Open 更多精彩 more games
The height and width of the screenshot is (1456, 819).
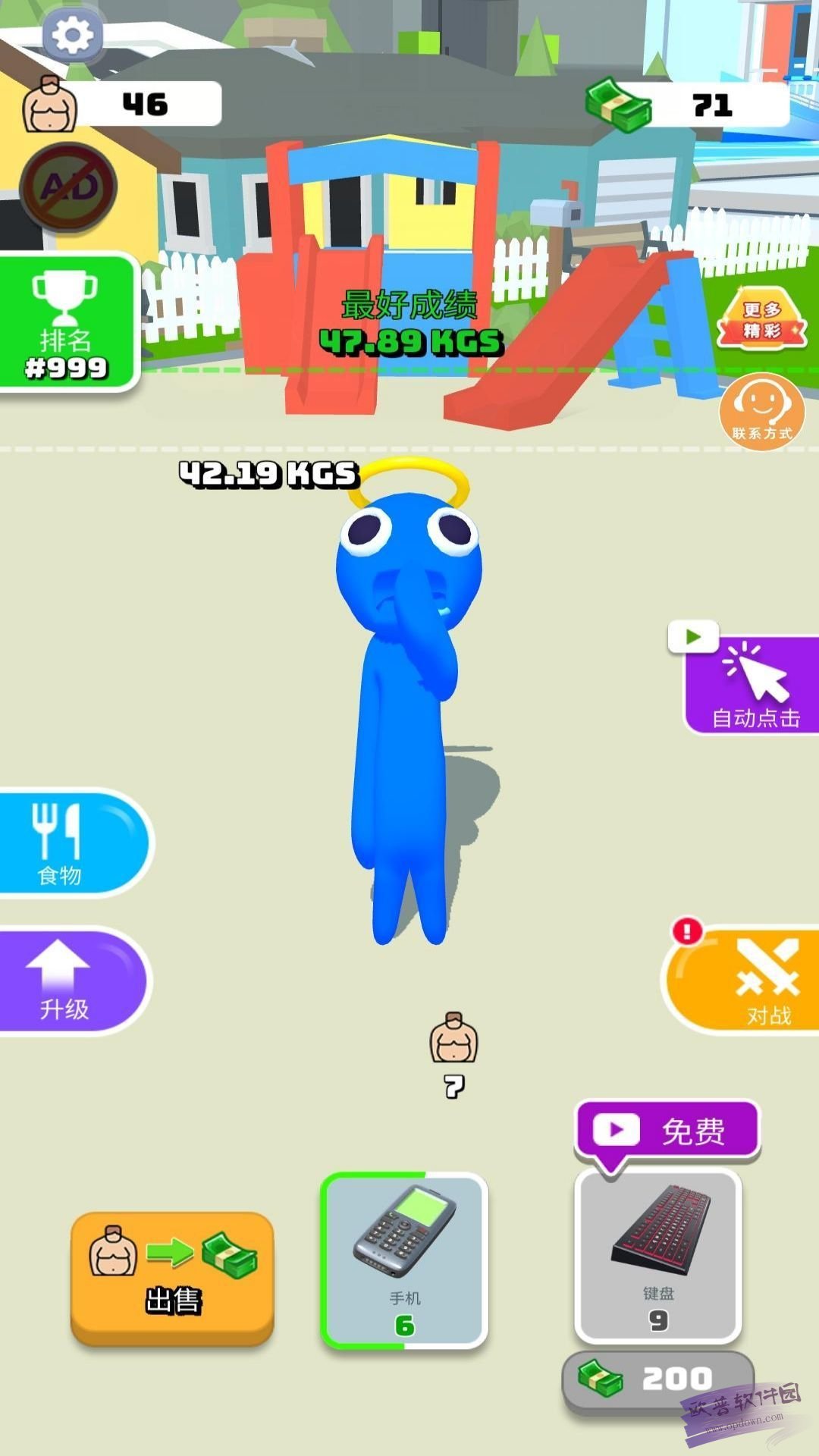[x=761, y=319]
